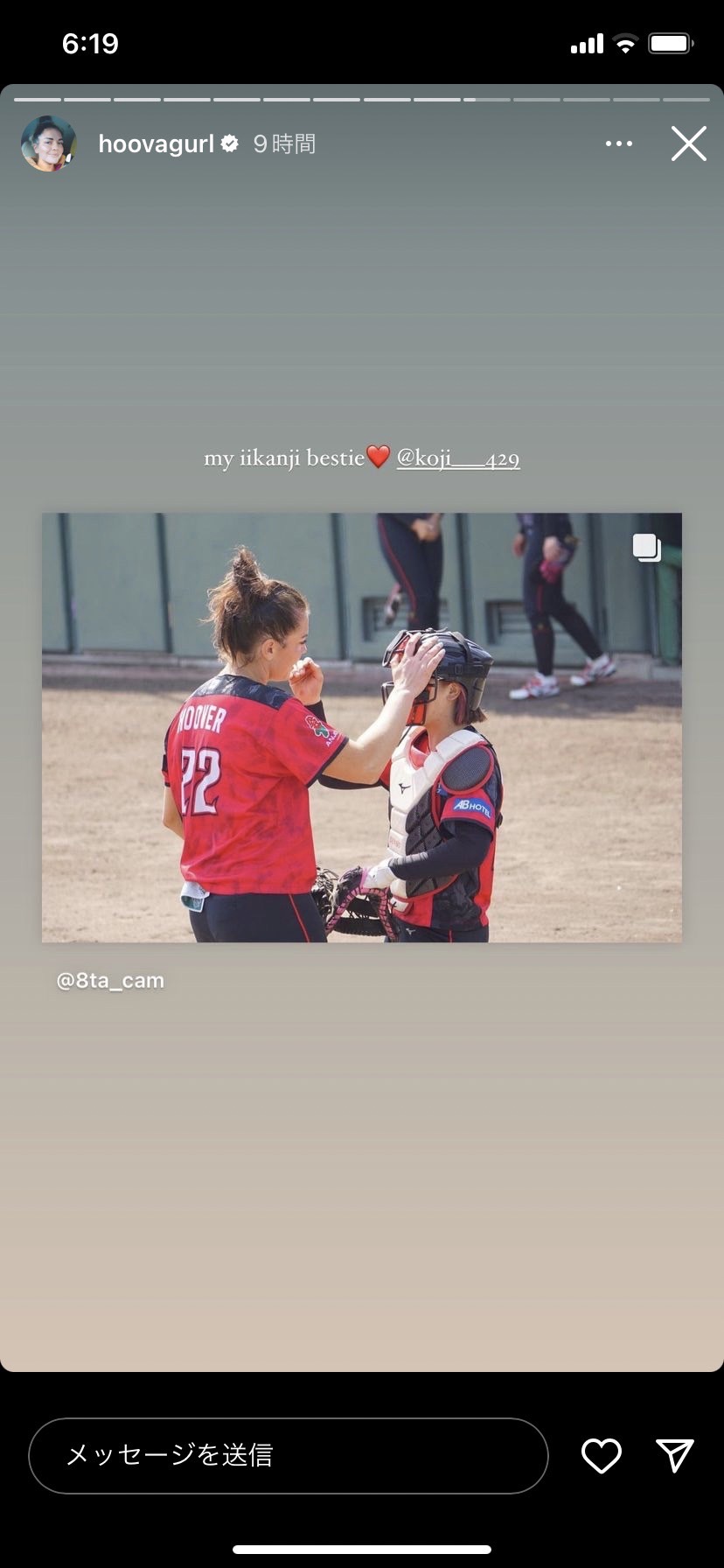Viewport: 724px width, 1568px height.
Task: Open hoovagurl's profile picture
Action: pos(49,143)
